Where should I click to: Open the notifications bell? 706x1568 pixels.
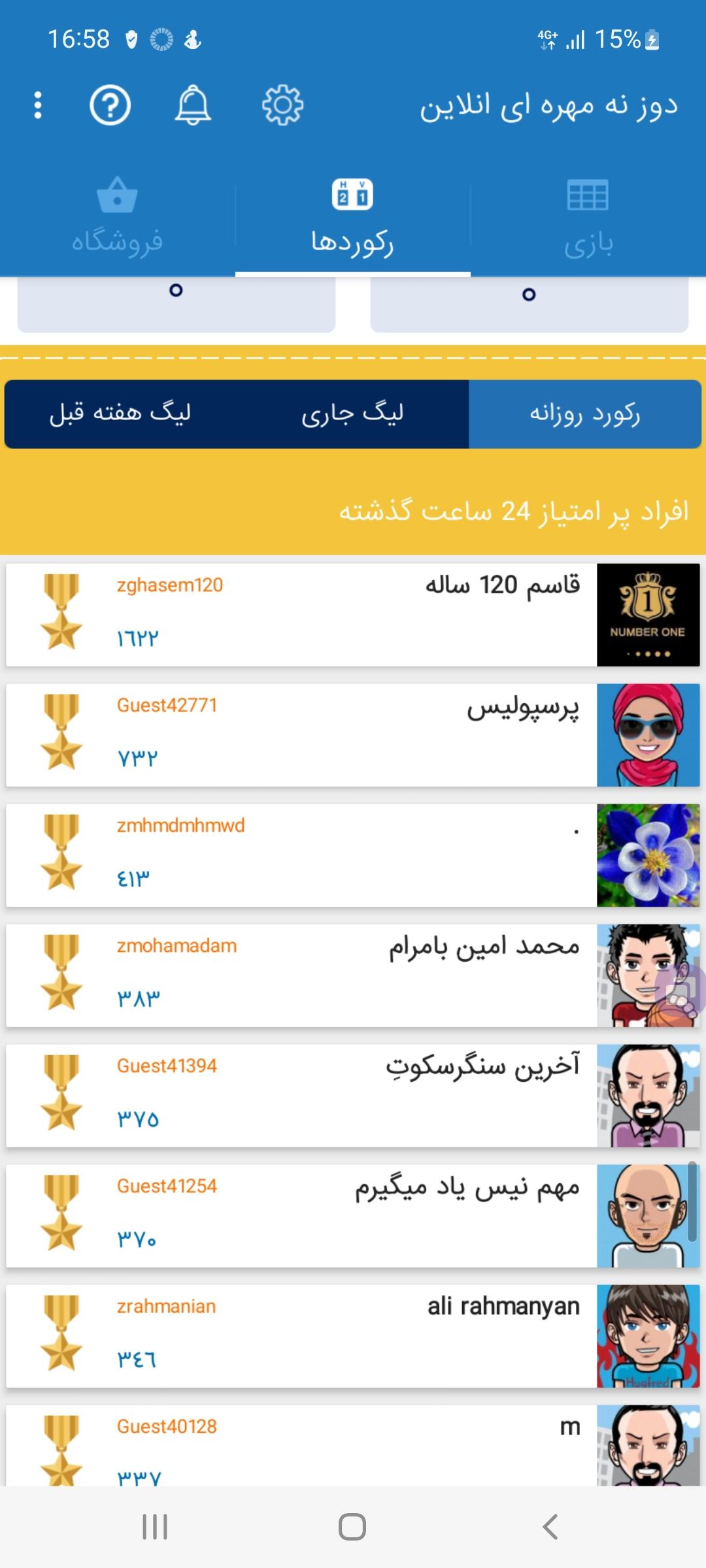[x=193, y=105]
